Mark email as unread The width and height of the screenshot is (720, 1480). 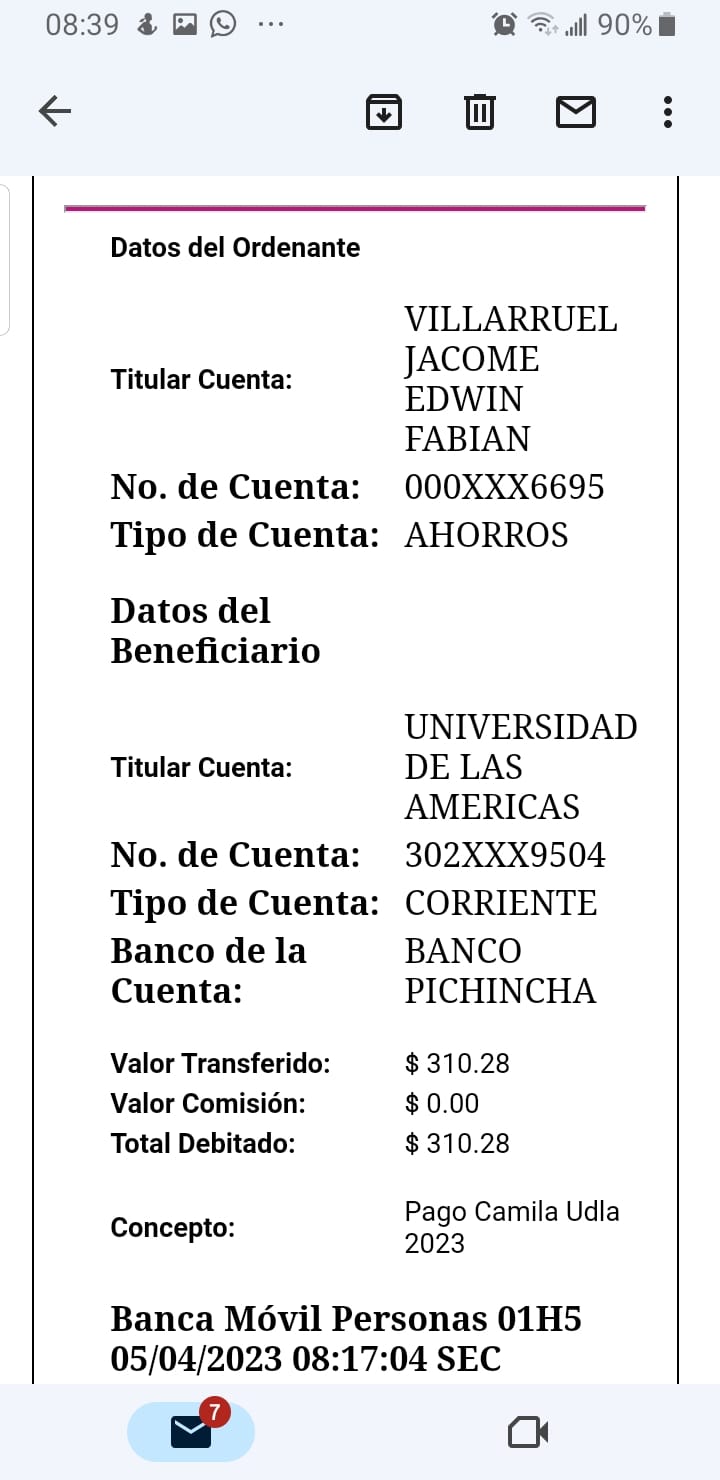(x=575, y=112)
